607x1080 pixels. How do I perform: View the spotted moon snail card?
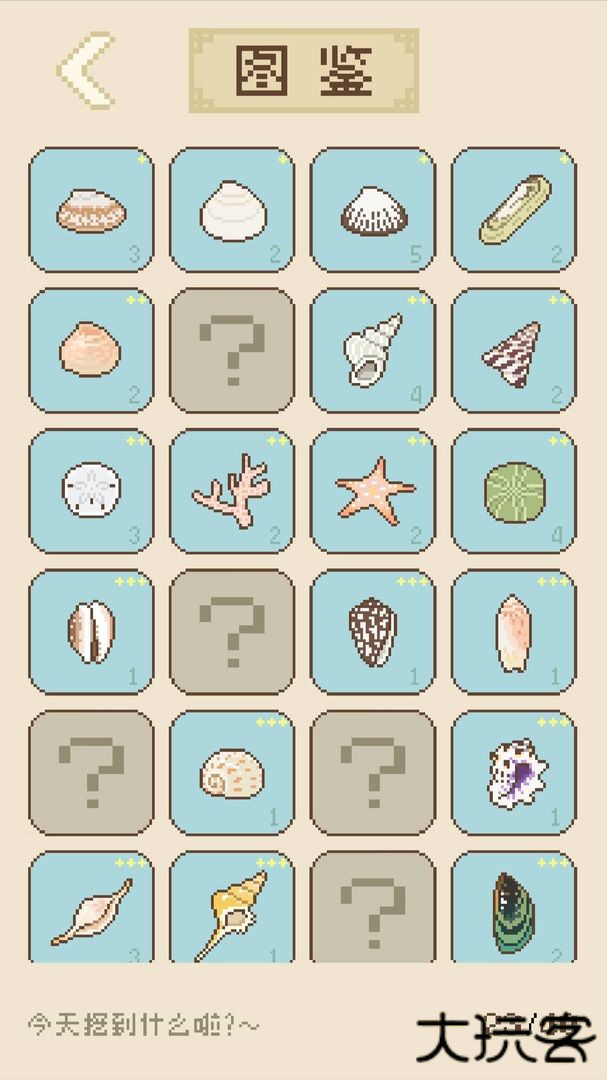click(232, 773)
